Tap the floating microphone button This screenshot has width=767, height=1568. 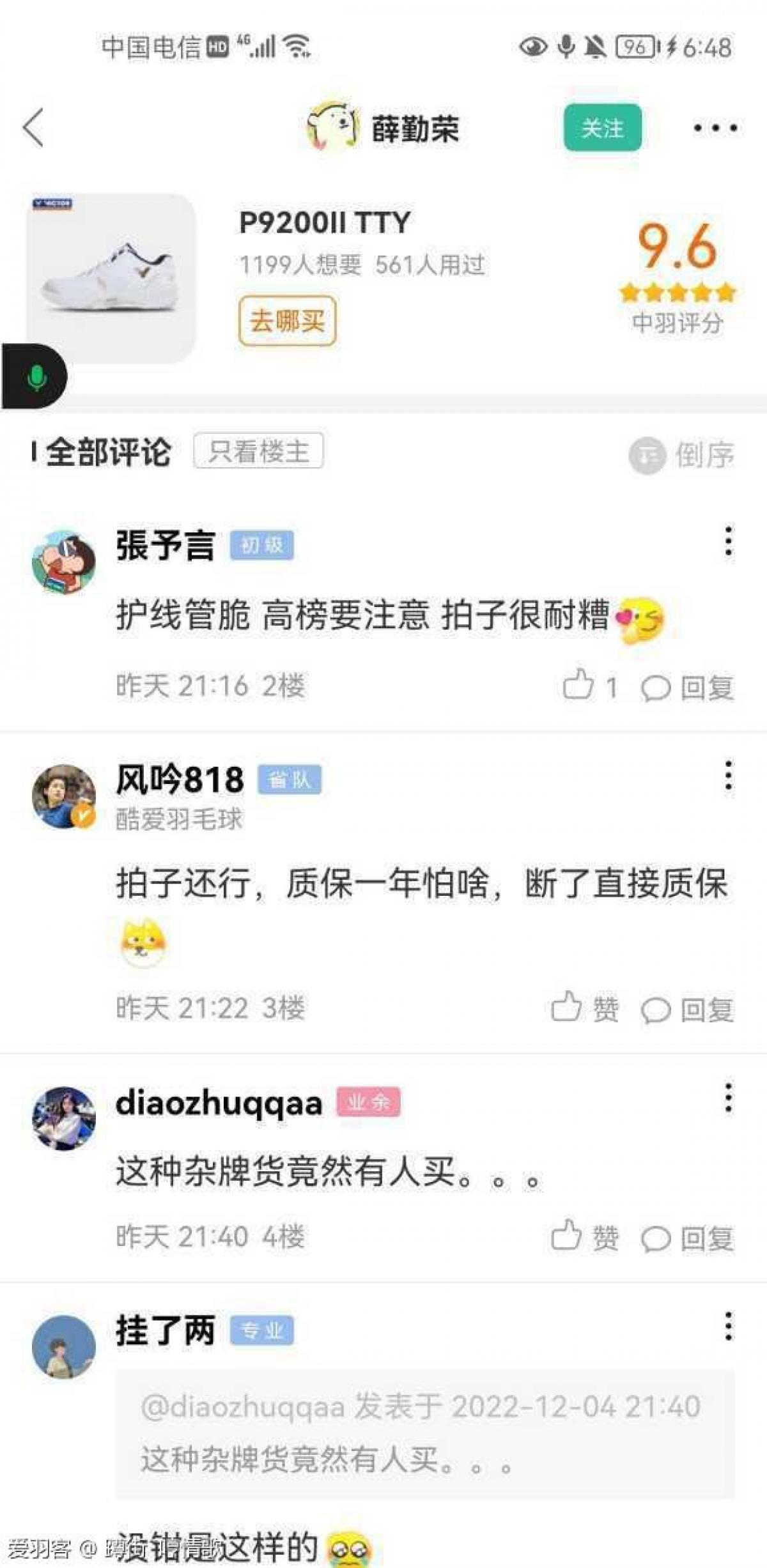click(36, 377)
